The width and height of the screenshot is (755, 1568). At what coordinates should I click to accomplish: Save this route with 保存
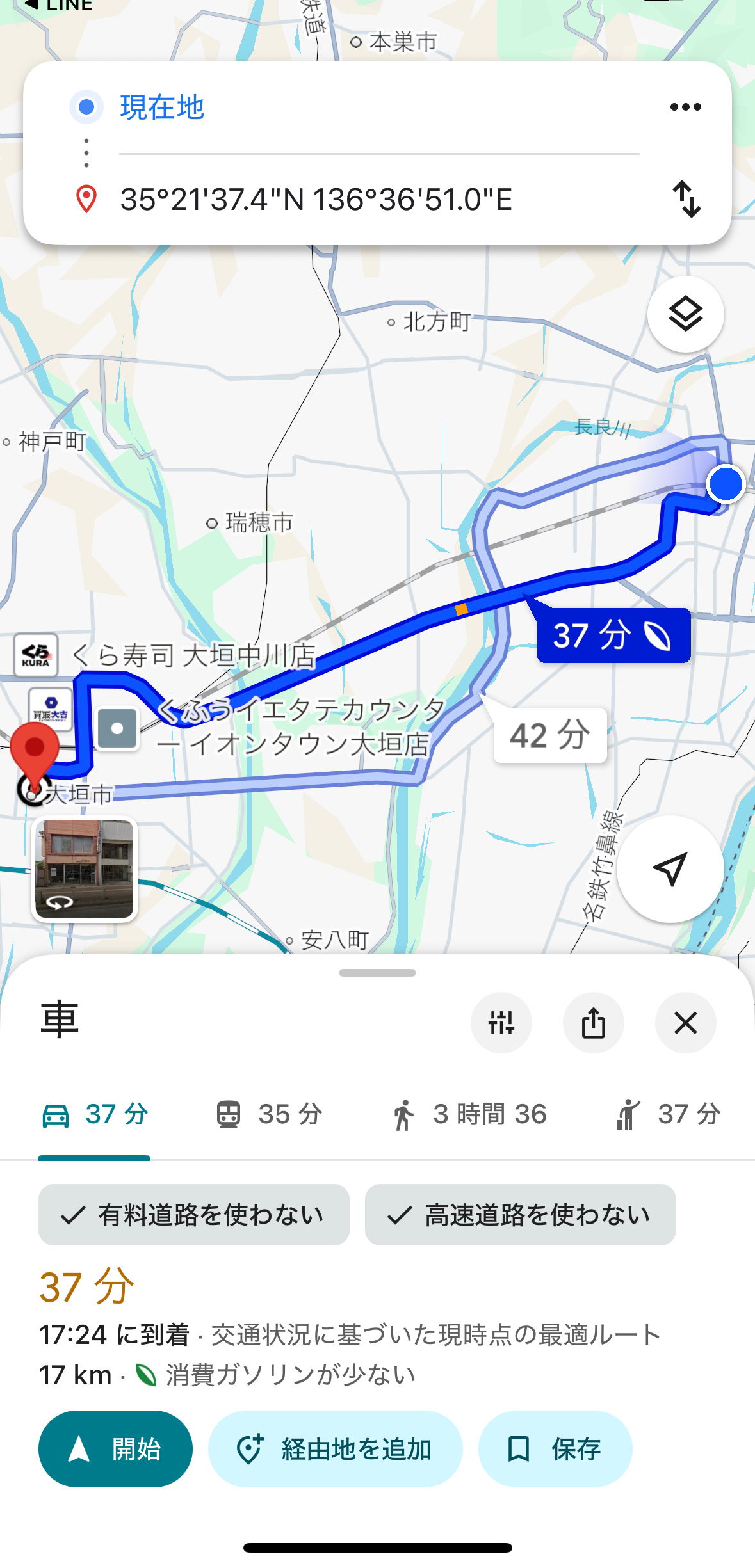(x=555, y=1449)
